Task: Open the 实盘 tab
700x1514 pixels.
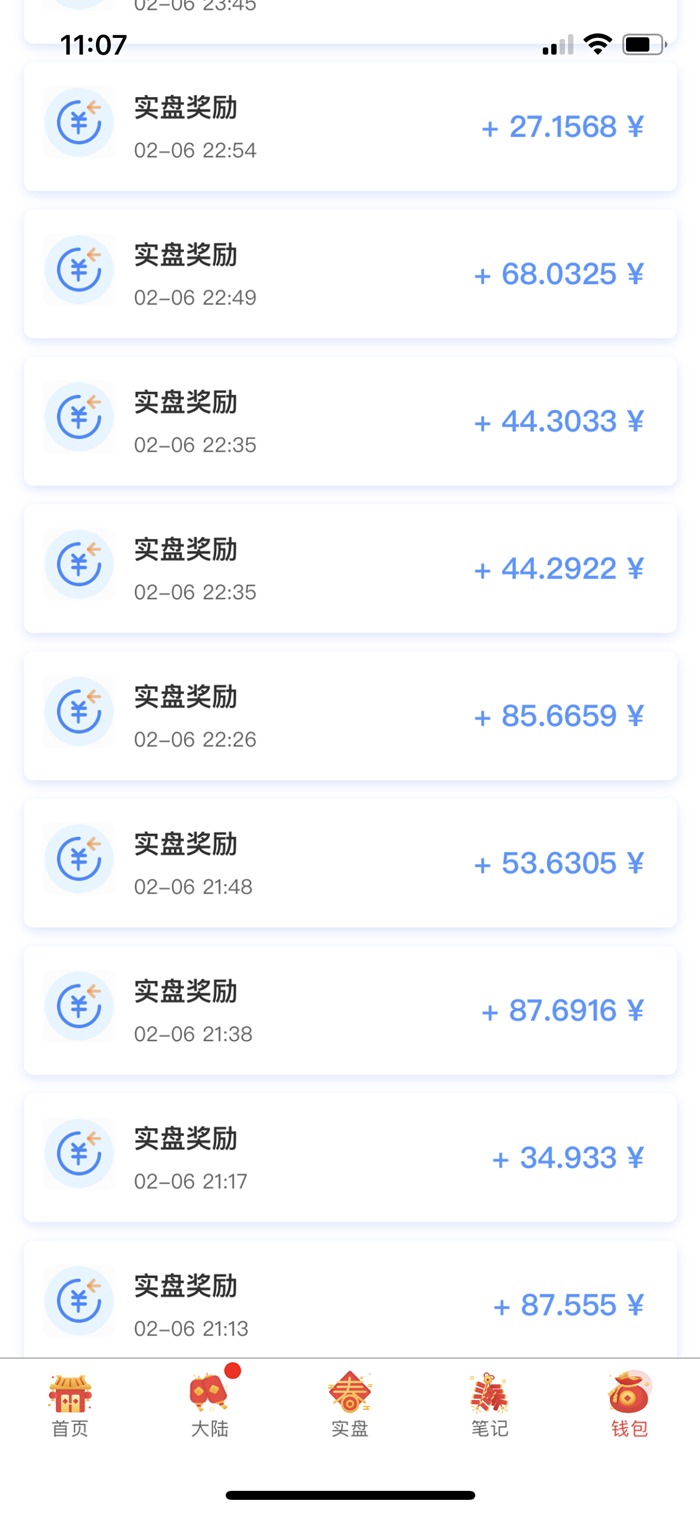Action: [x=350, y=1405]
